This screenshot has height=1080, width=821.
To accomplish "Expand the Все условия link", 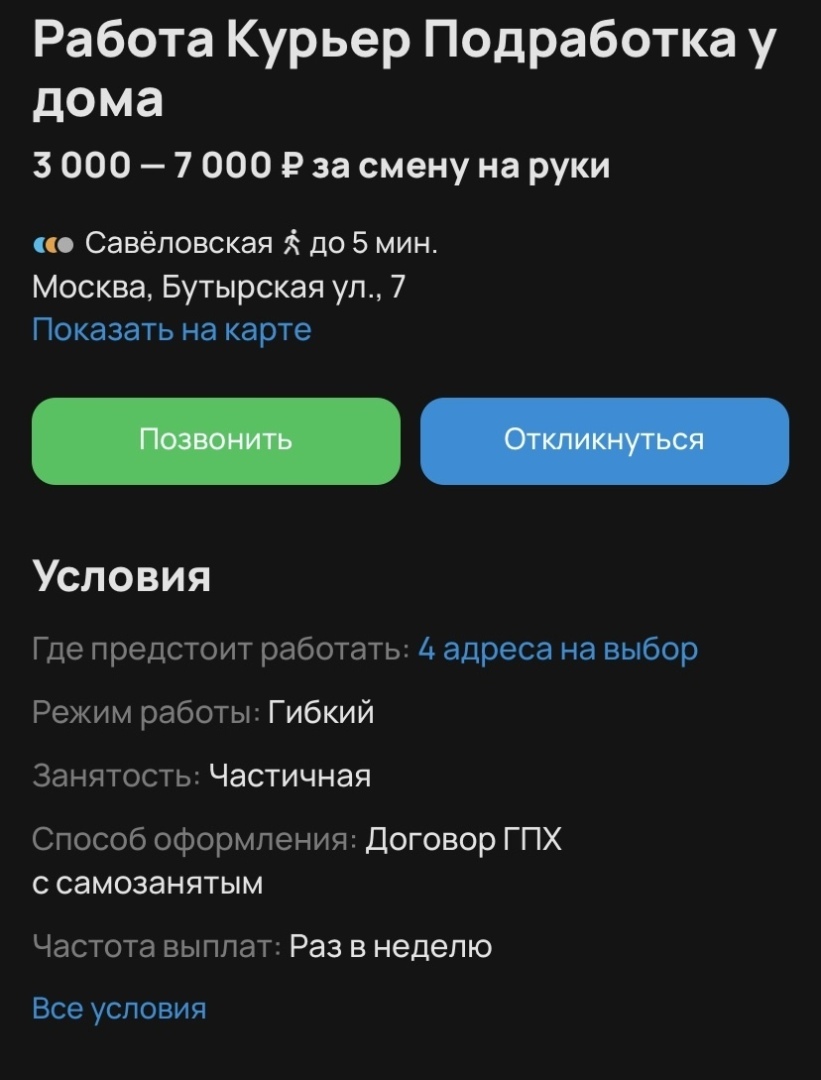I will pos(119,1008).
